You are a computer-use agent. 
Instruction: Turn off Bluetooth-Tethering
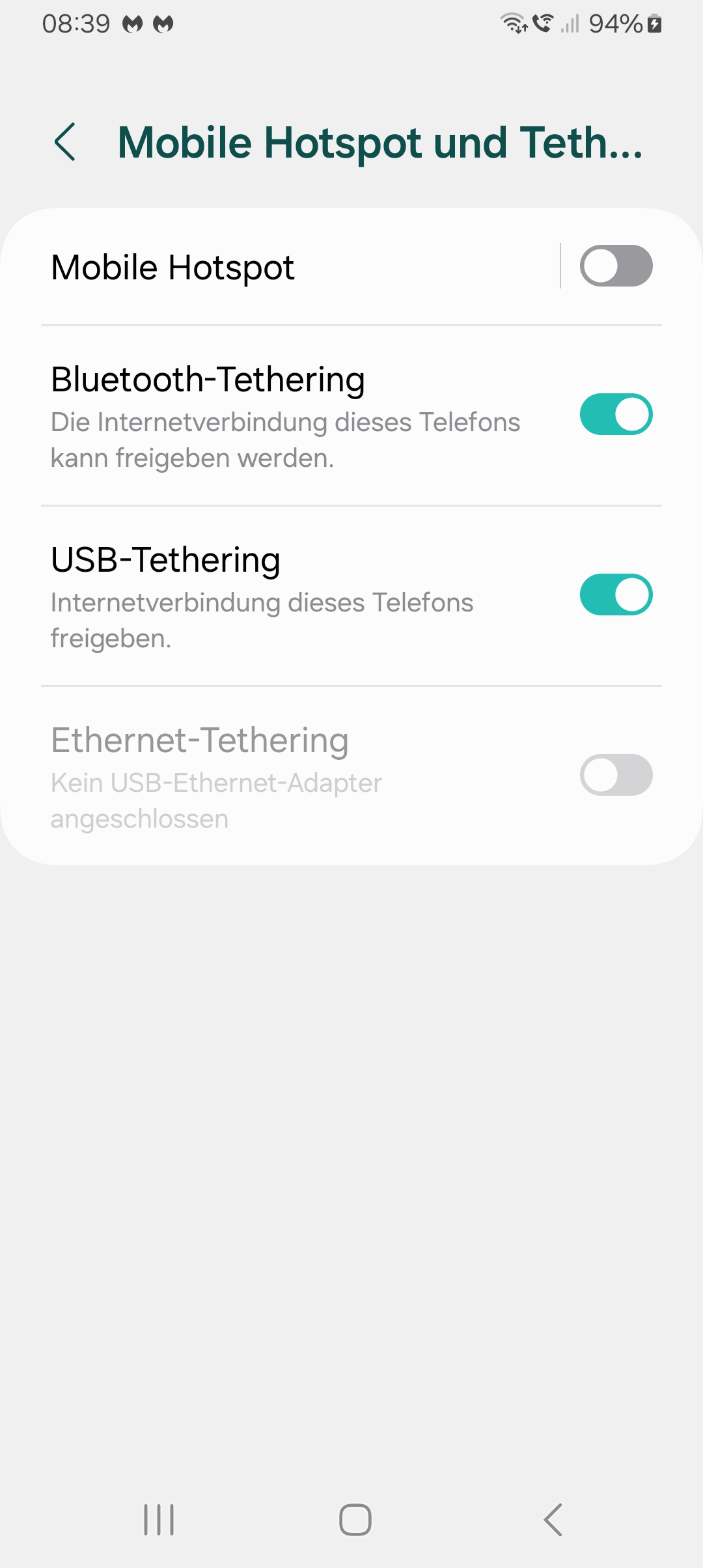pyautogui.click(x=616, y=414)
